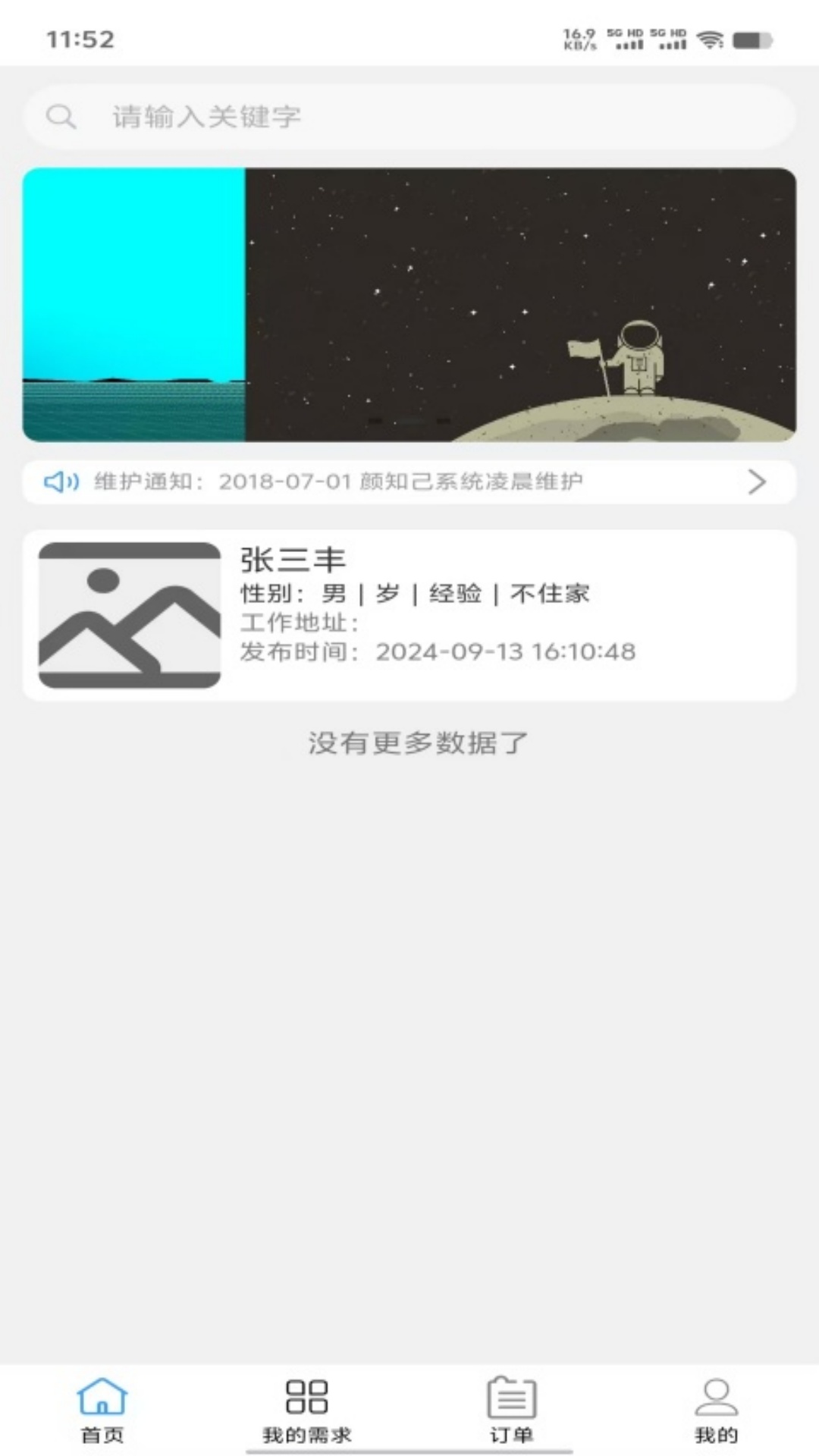
Task: Open the astronaut banner image
Action: click(x=520, y=304)
